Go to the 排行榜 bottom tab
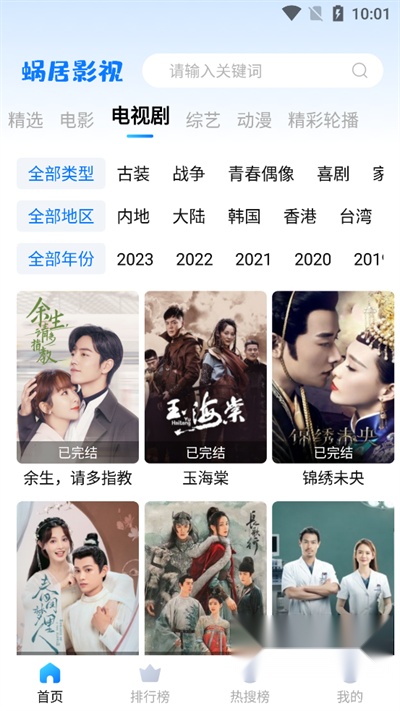 point(150,684)
